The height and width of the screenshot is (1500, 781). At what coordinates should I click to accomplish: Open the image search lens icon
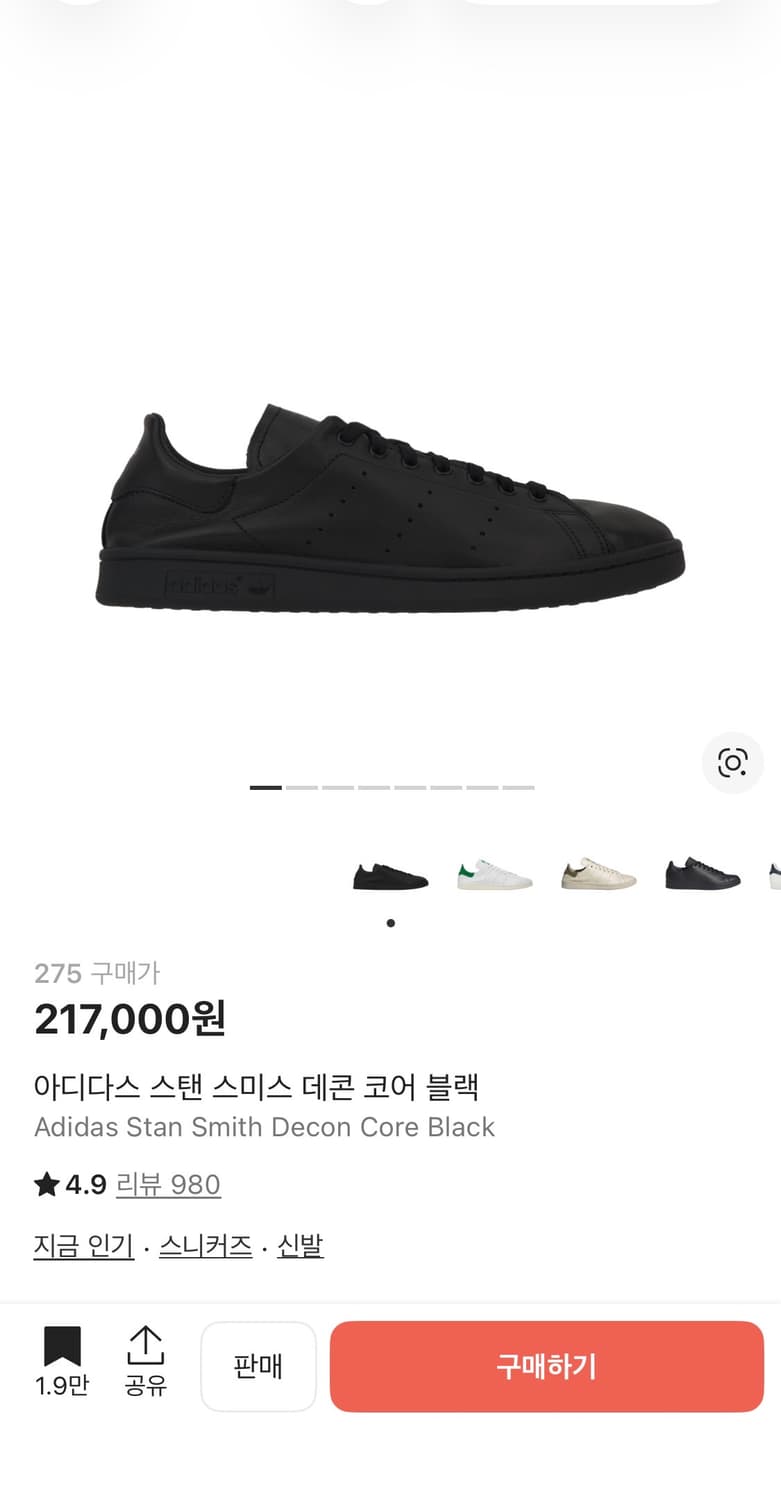(733, 763)
